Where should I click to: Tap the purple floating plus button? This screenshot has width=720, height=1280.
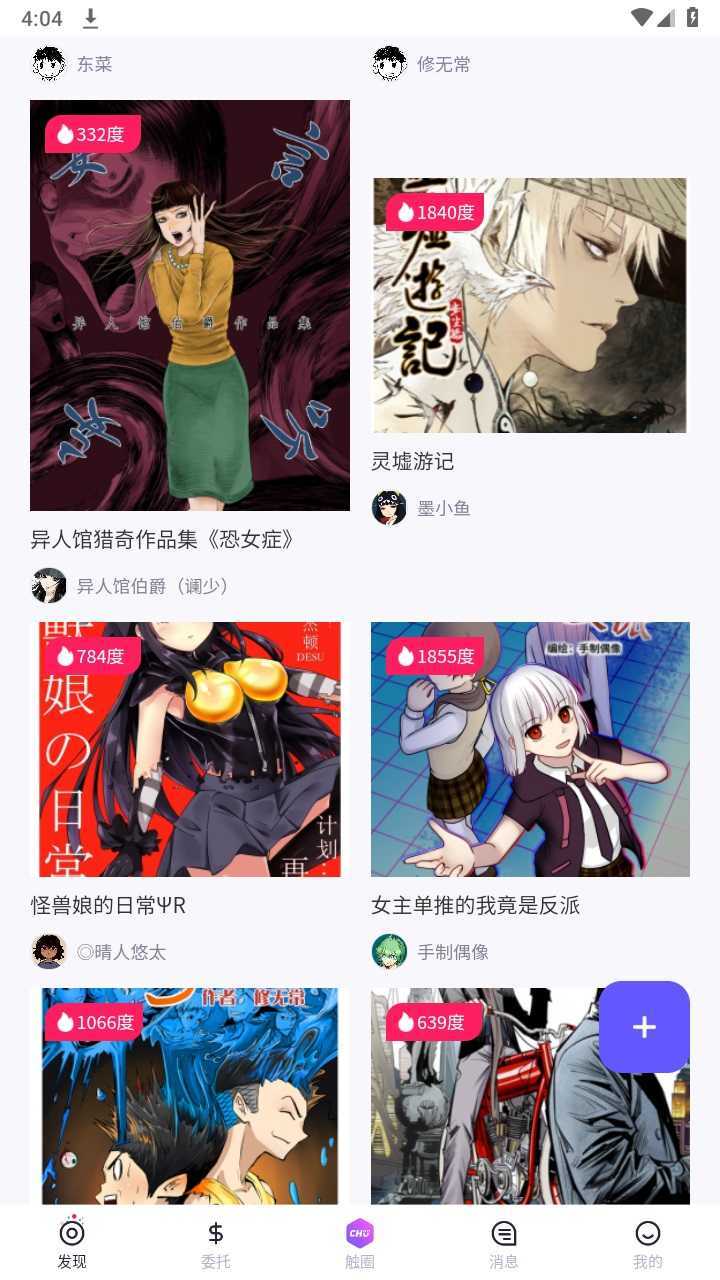644,1027
